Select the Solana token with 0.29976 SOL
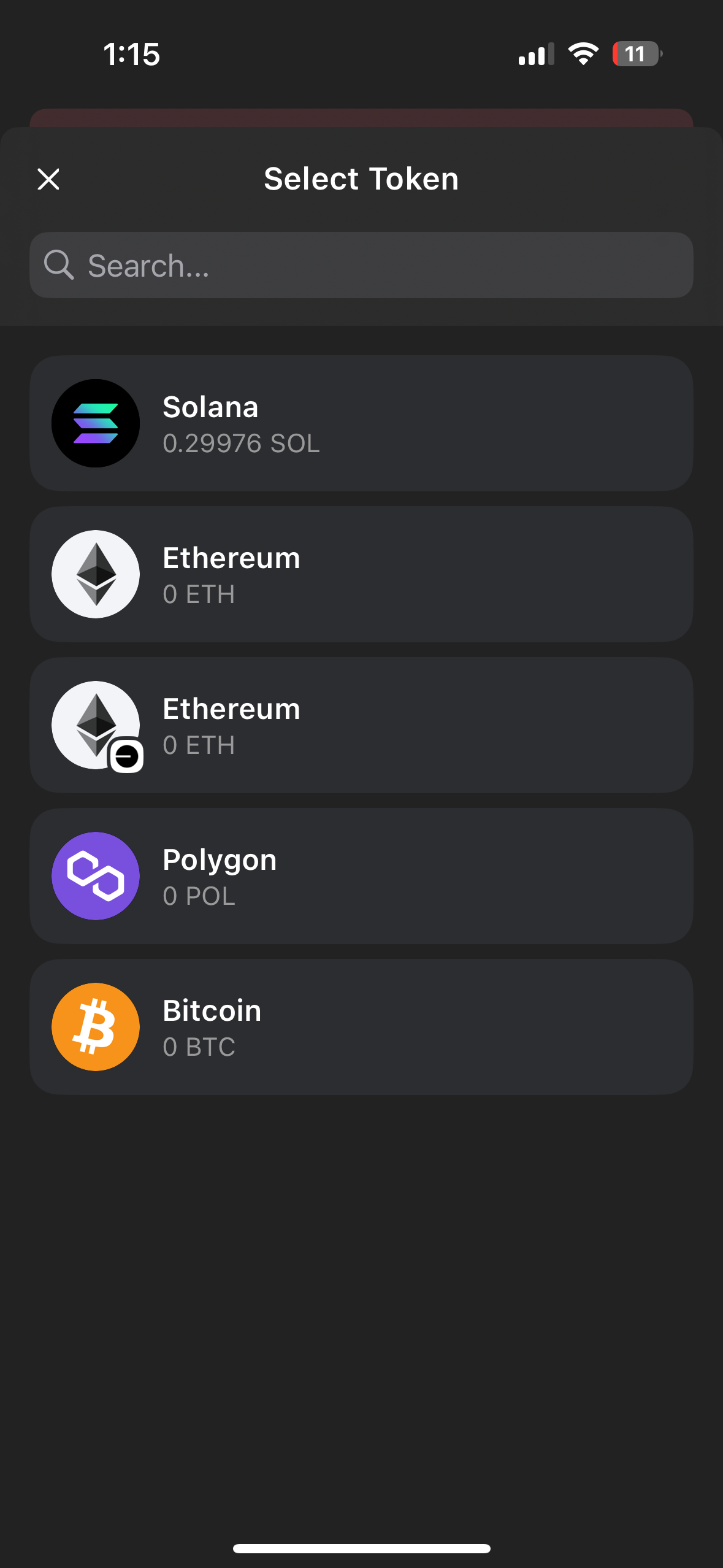 (361, 423)
